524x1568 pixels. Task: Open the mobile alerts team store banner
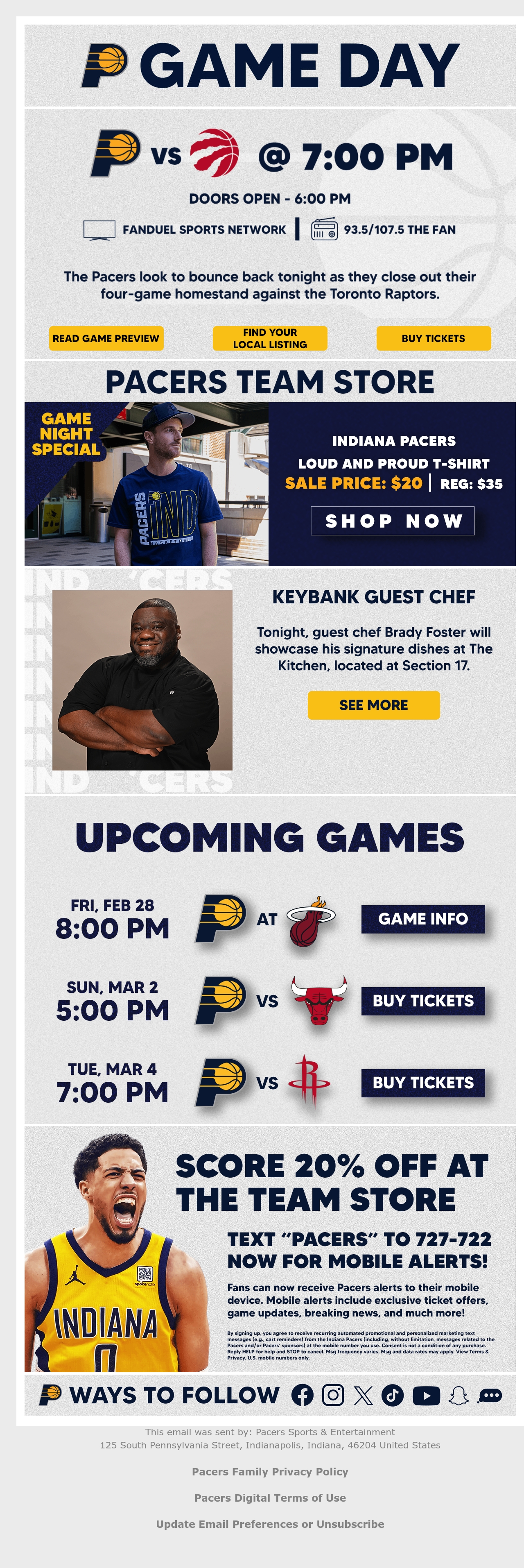(270, 1249)
